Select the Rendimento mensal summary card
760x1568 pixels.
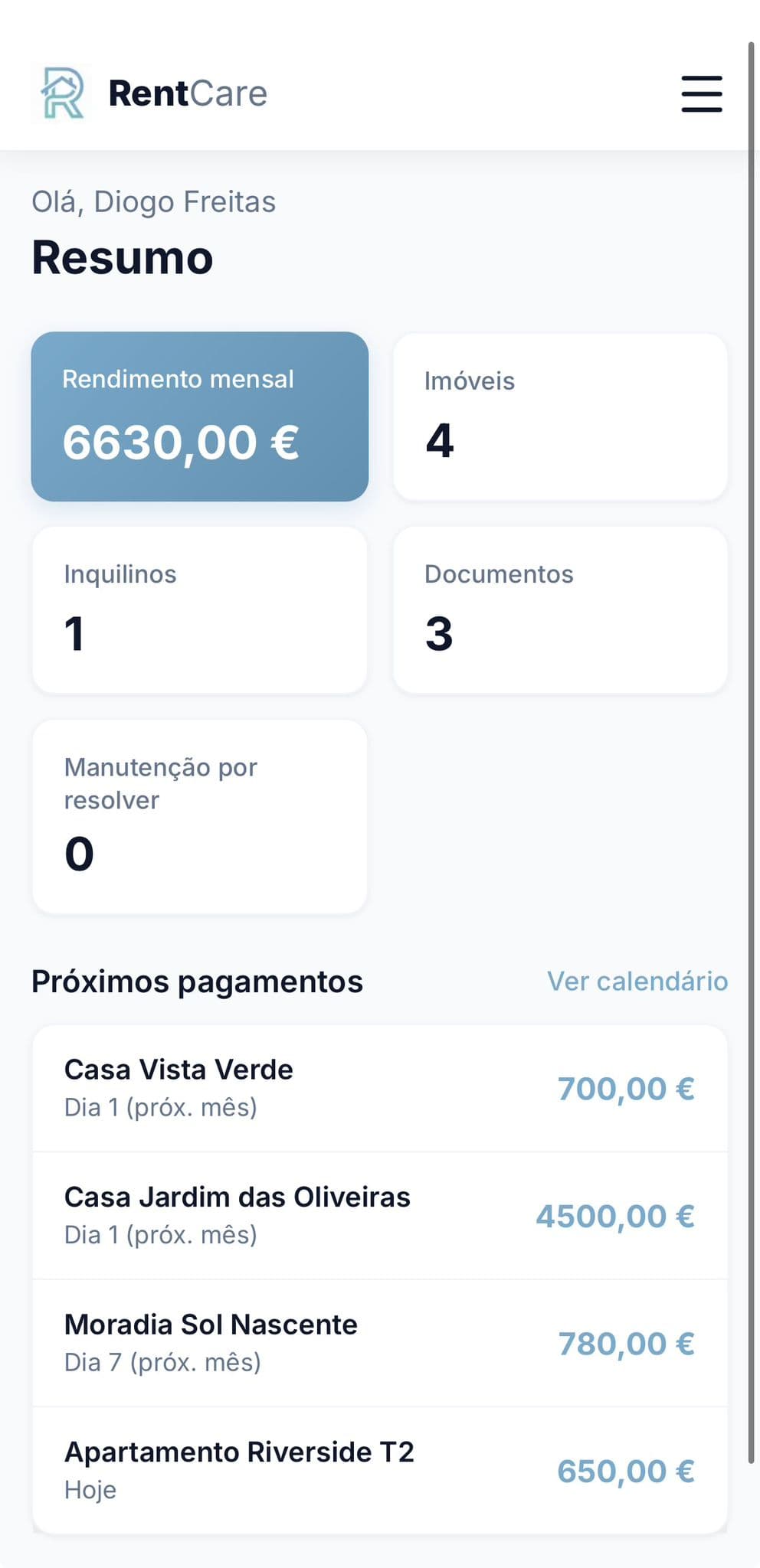click(x=198, y=416)
